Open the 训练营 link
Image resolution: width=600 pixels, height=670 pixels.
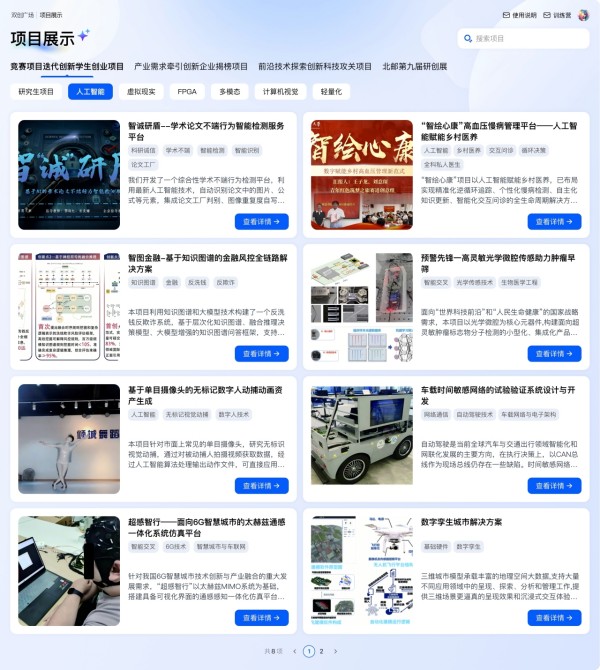click(x=558, y=15)
